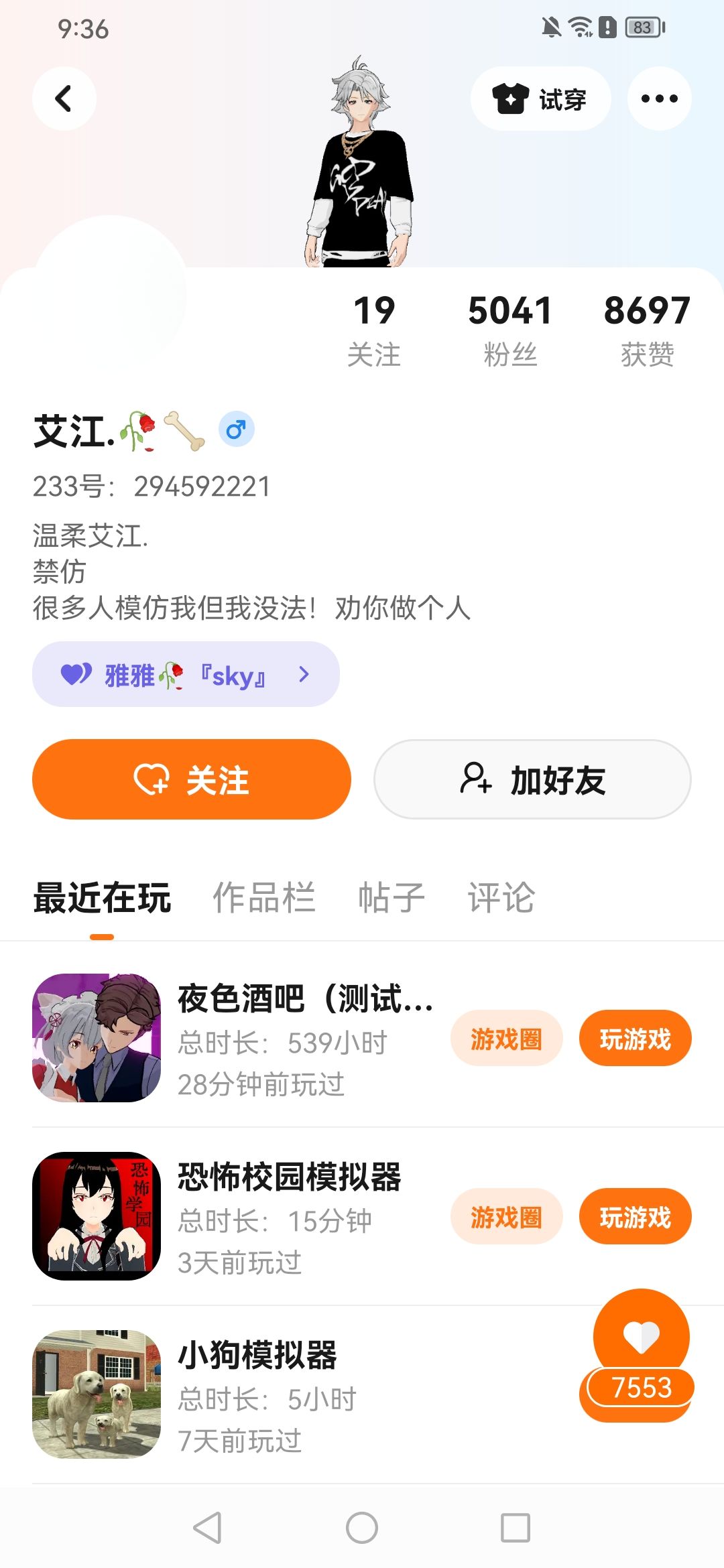
Task: View the 19 关注 following list
Action: 374,331
